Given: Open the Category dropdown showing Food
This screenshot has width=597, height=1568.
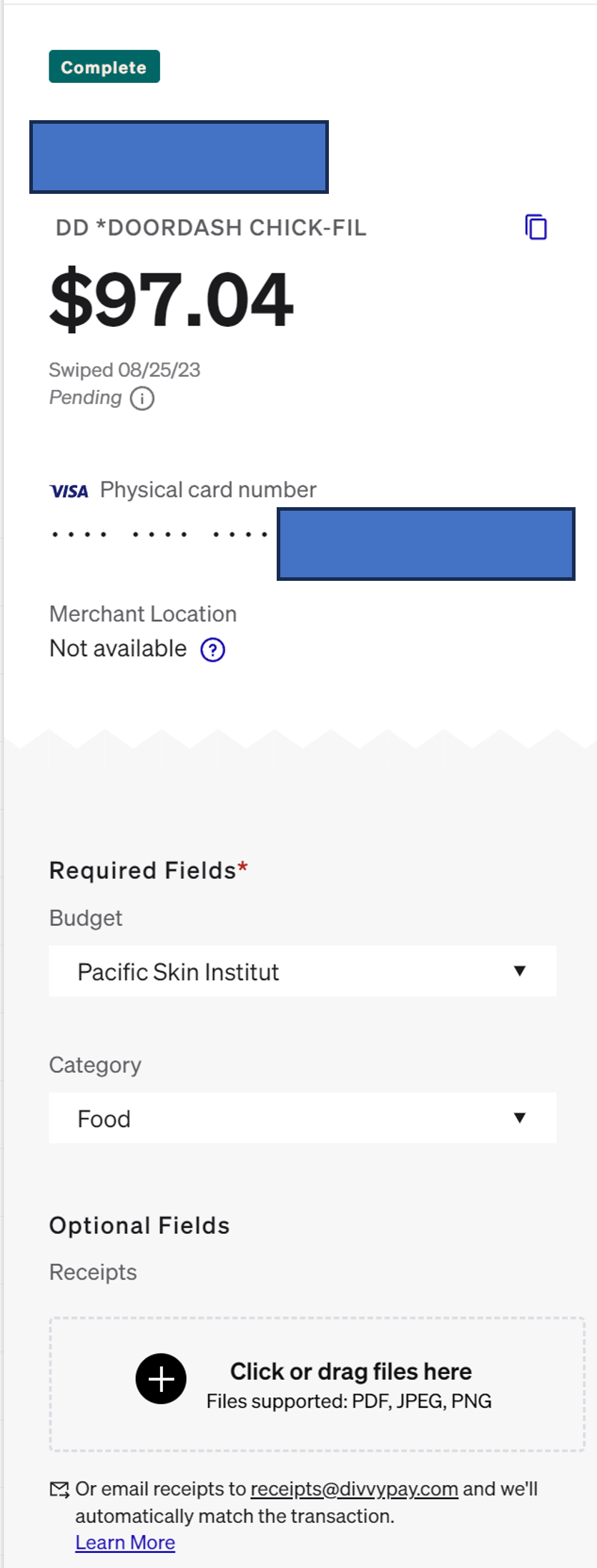Looking at the screenshot, I should [x=301, y=1117].
